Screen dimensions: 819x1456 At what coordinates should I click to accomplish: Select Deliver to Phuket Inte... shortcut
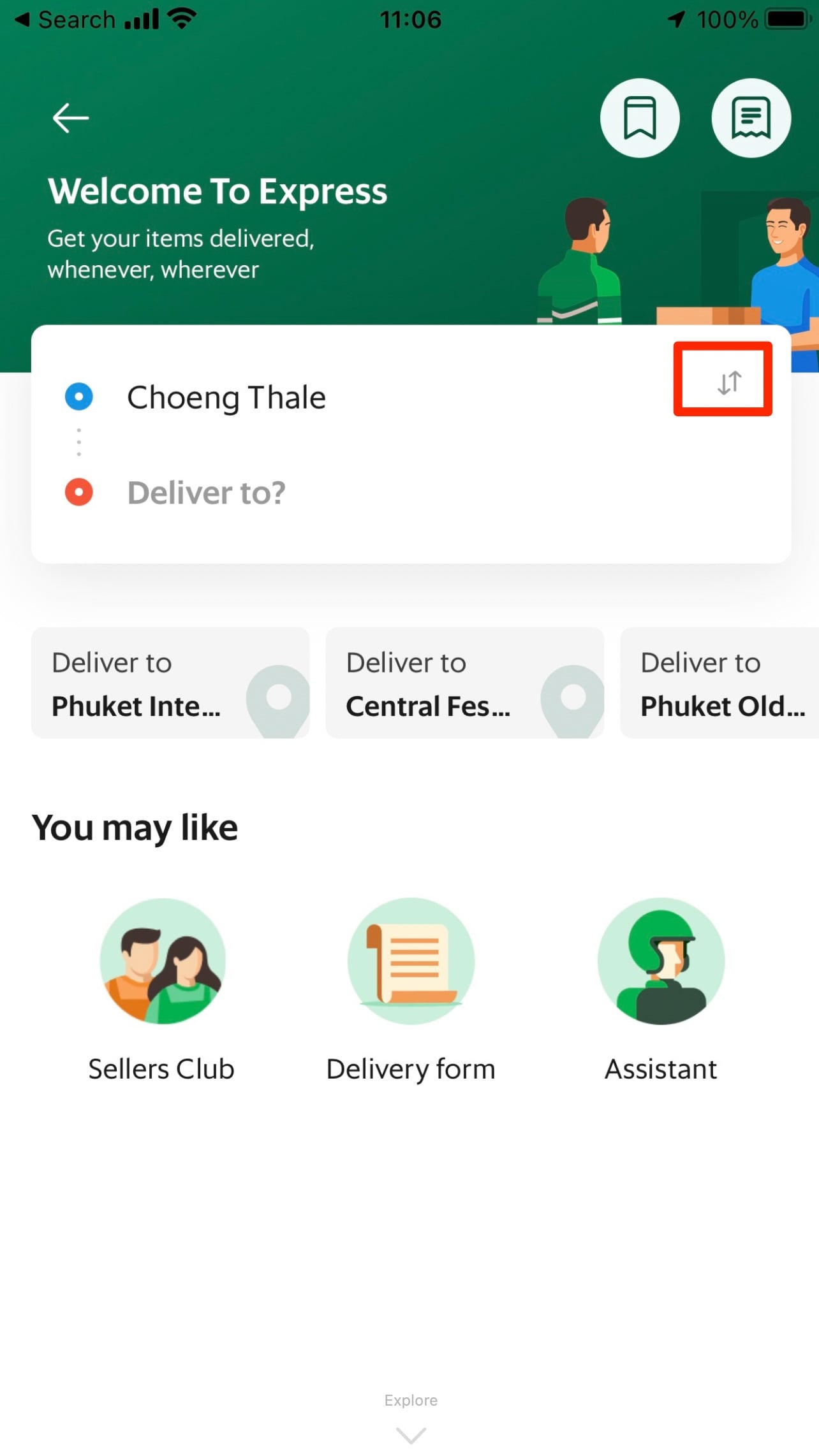tap(170, 683)
